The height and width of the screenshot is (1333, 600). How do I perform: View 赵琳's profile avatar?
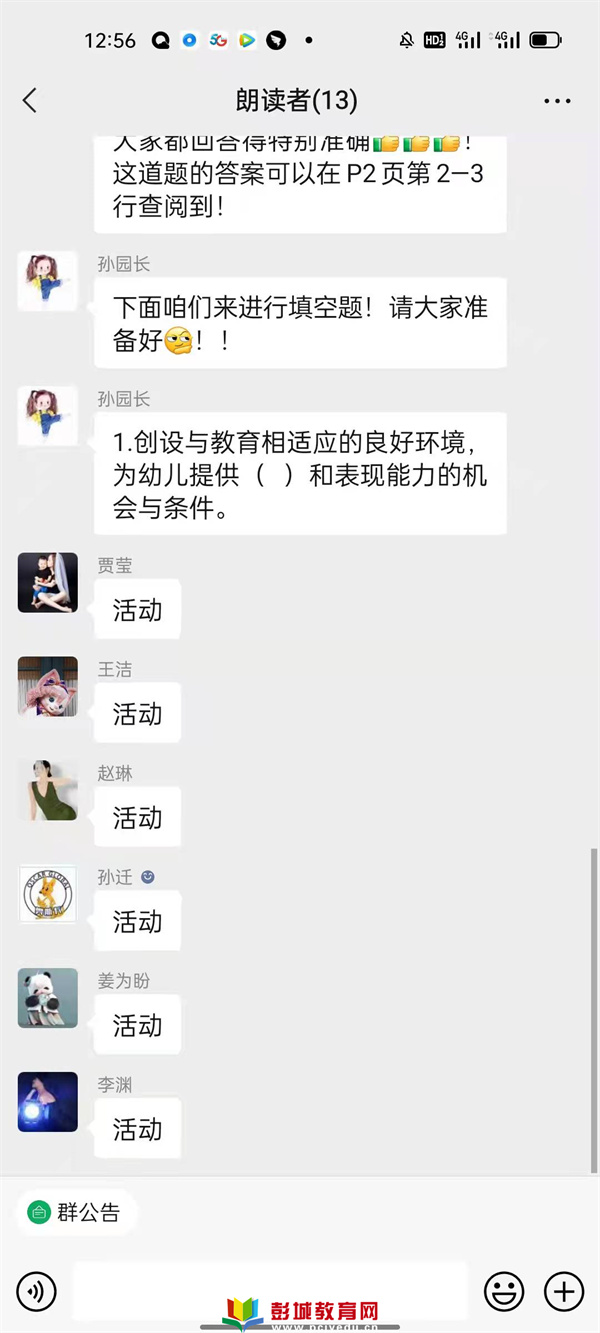(x=48, y=790)
